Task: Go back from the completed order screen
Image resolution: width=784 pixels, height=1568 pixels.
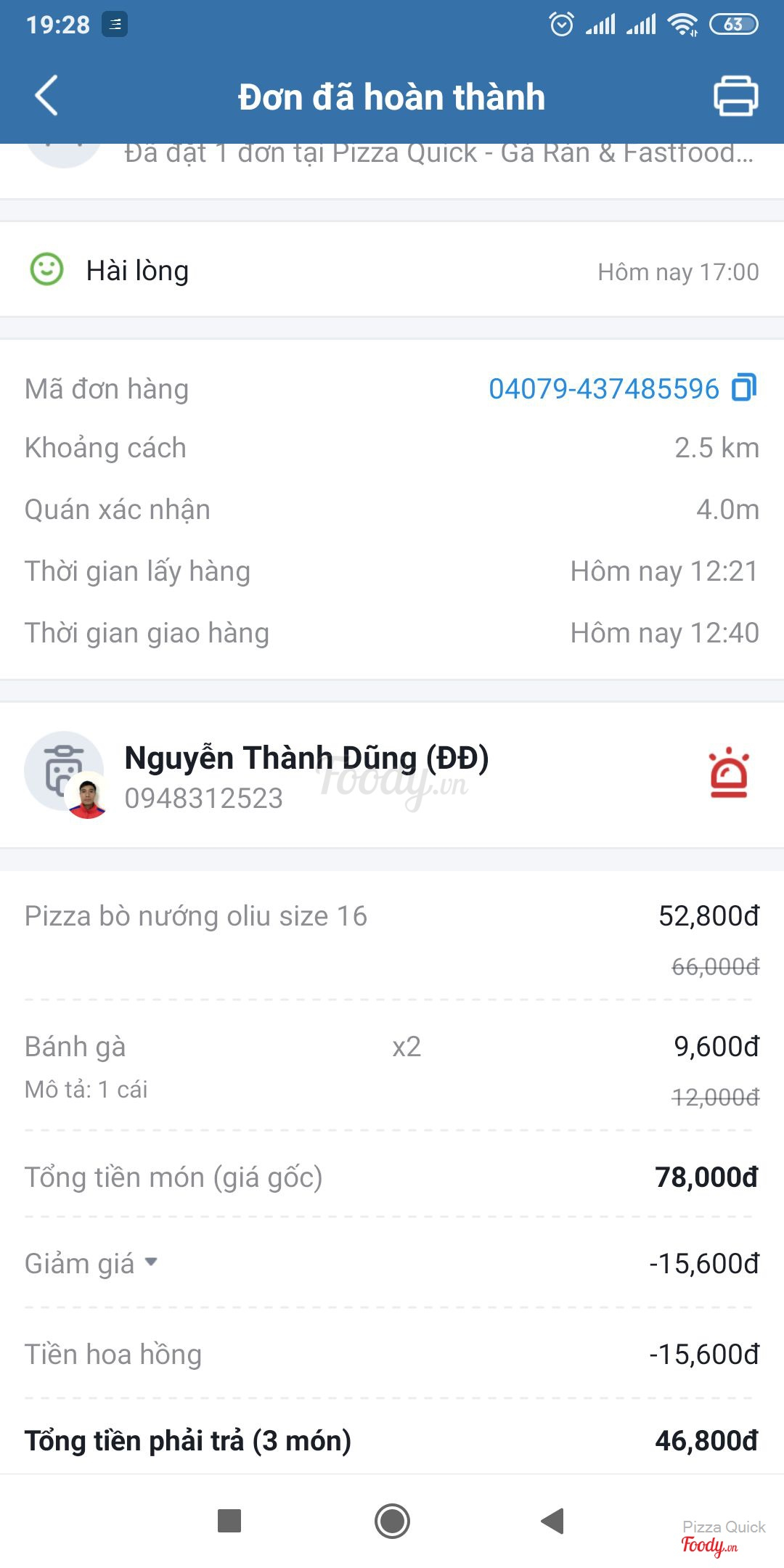Action: click(x=46, y=96)
